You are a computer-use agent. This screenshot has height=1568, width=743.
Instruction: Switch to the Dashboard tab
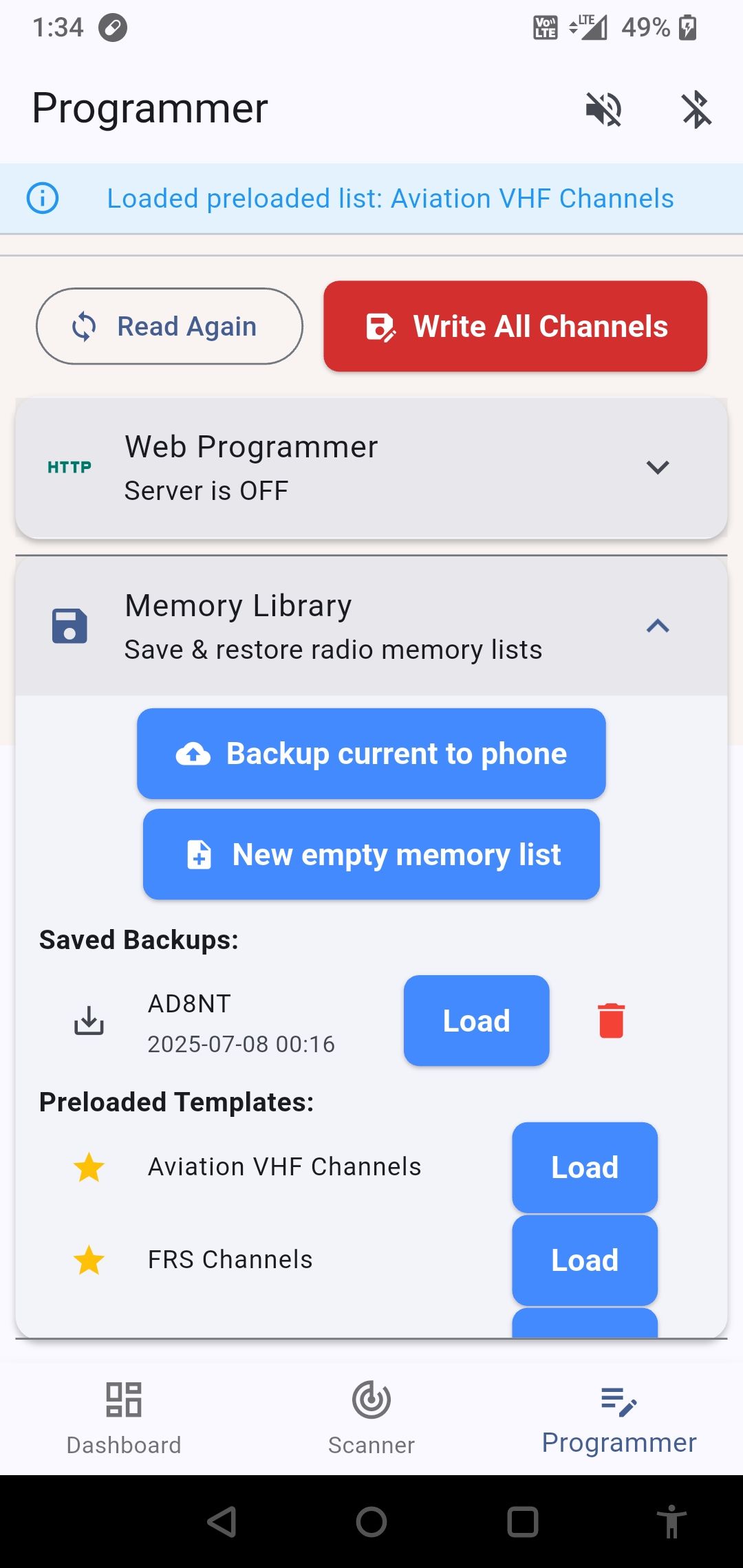click(124, 1418)
